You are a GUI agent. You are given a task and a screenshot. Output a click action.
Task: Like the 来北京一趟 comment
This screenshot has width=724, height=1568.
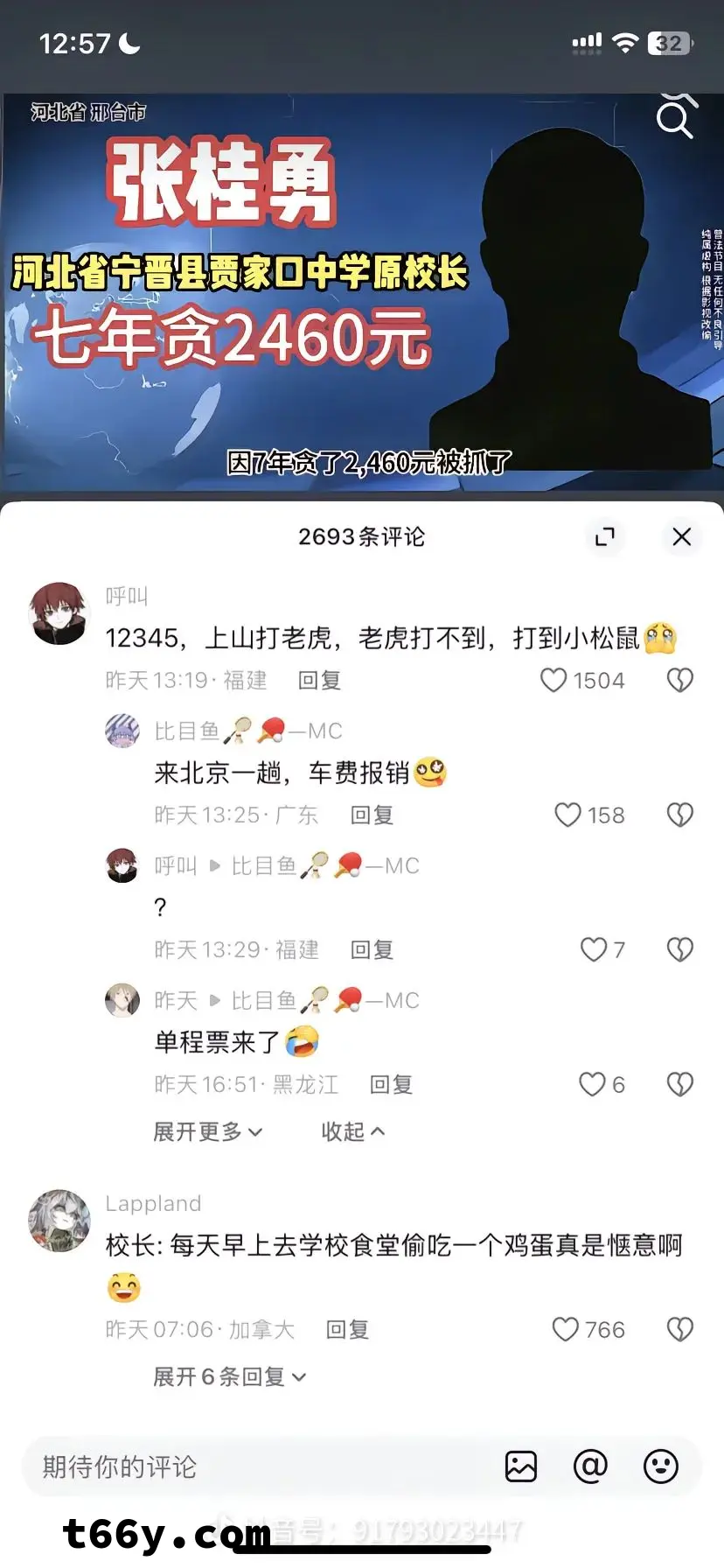[x=568, y=815]
